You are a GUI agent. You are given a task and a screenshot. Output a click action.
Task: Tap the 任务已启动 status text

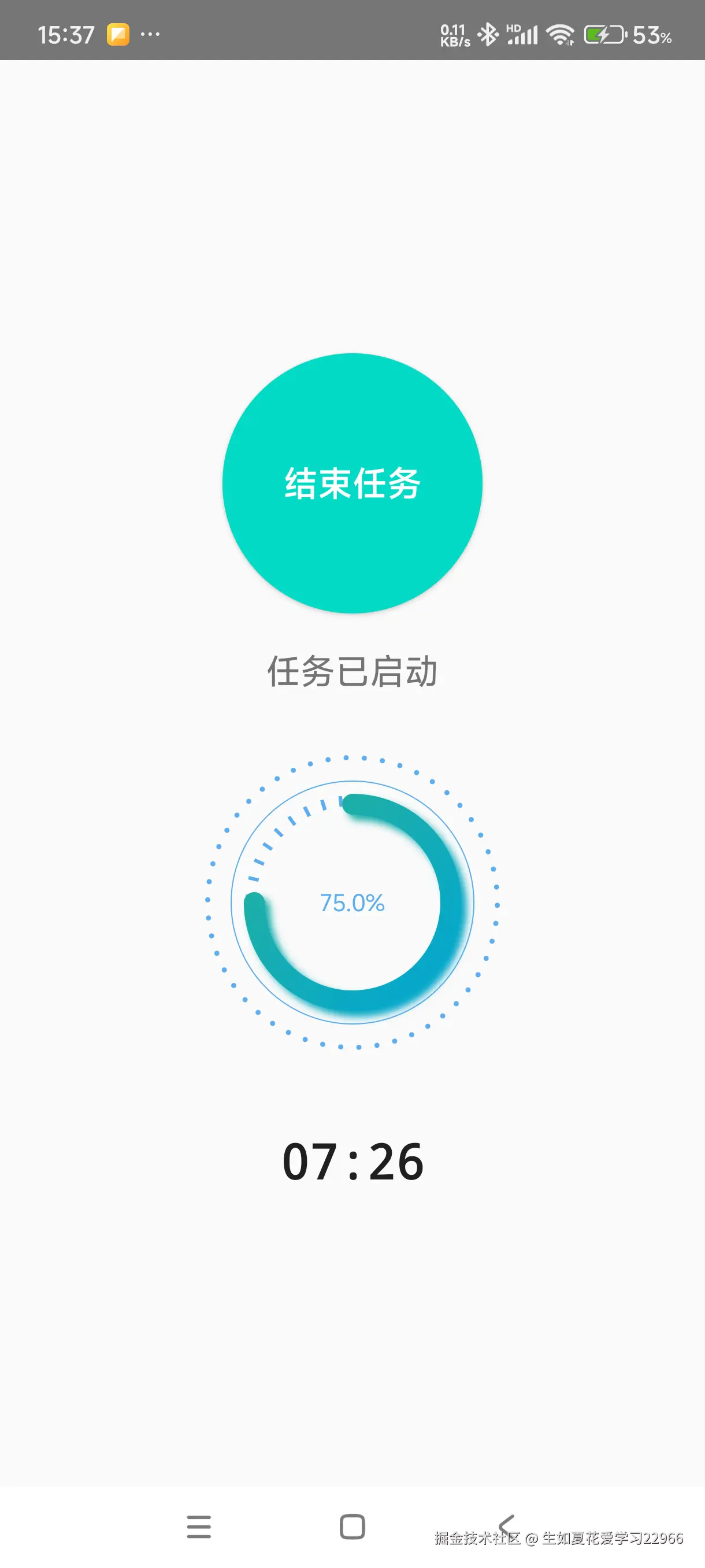click(x=352, y=671)
